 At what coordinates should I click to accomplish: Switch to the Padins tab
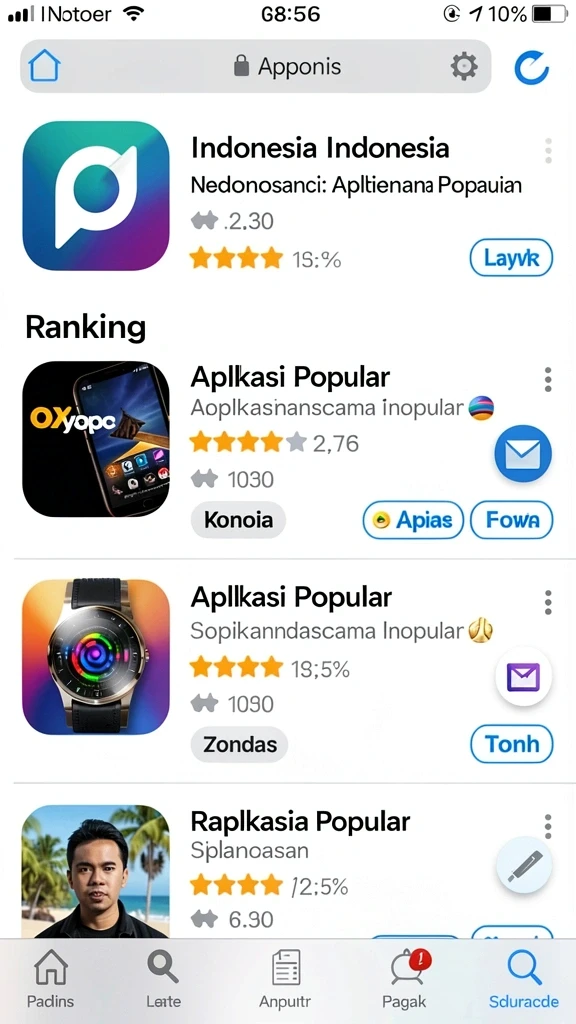(x=50, y=979)
